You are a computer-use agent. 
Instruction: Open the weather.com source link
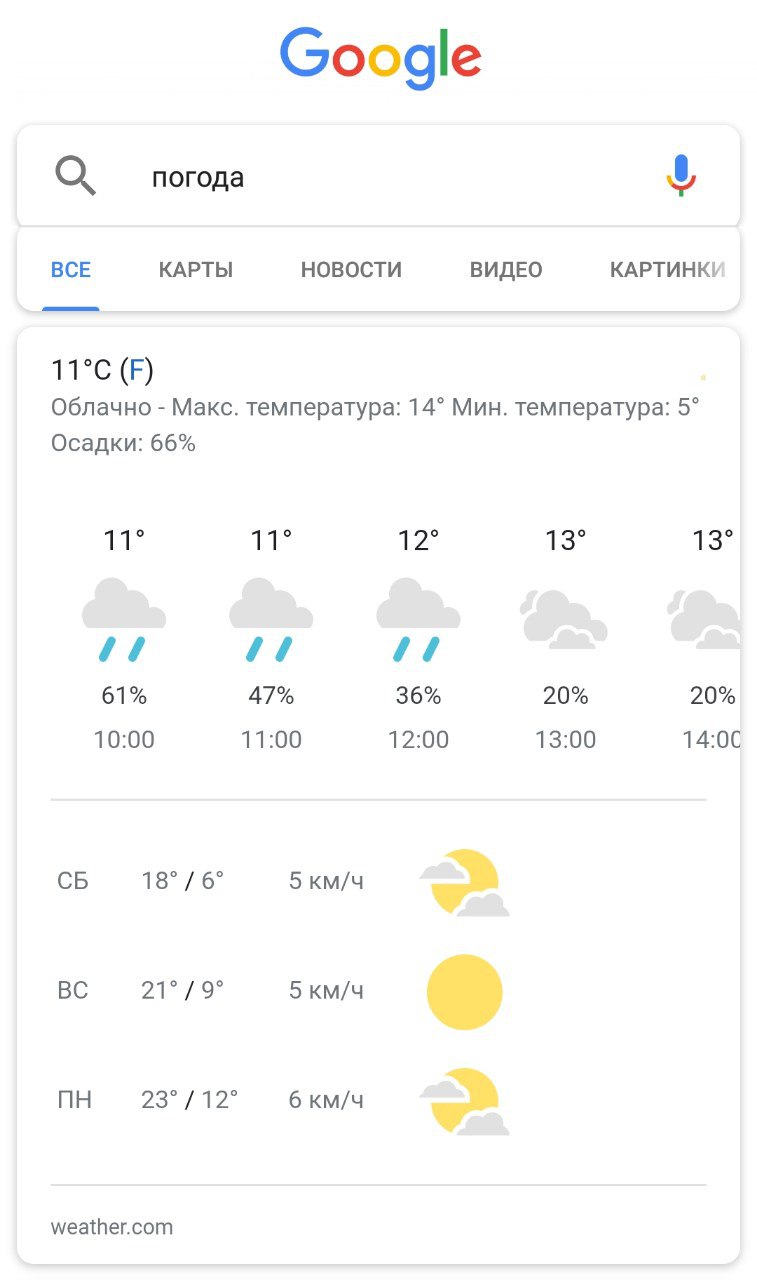coord(112,1227)
